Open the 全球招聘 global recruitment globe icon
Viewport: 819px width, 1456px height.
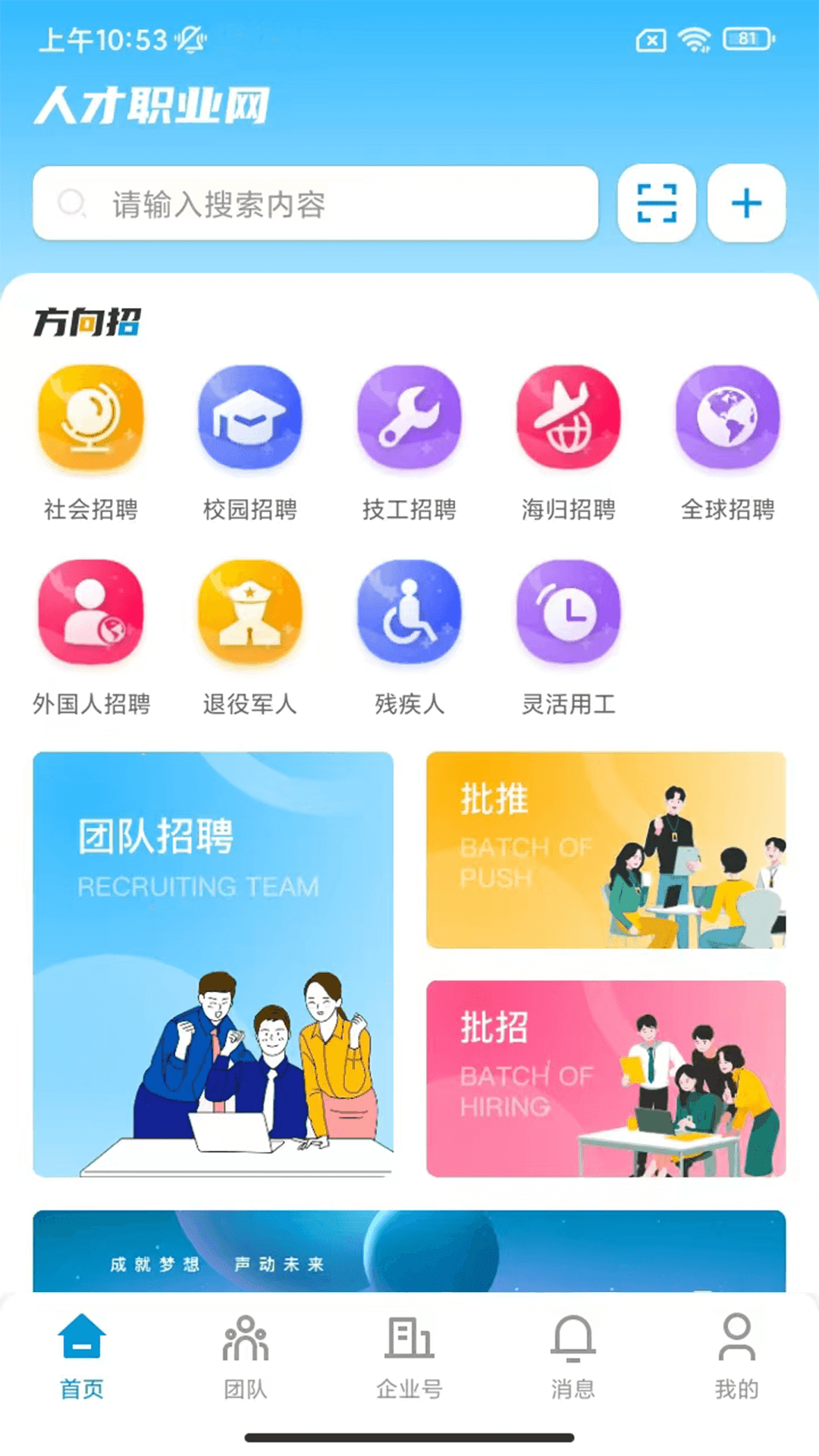coord(727,421)
